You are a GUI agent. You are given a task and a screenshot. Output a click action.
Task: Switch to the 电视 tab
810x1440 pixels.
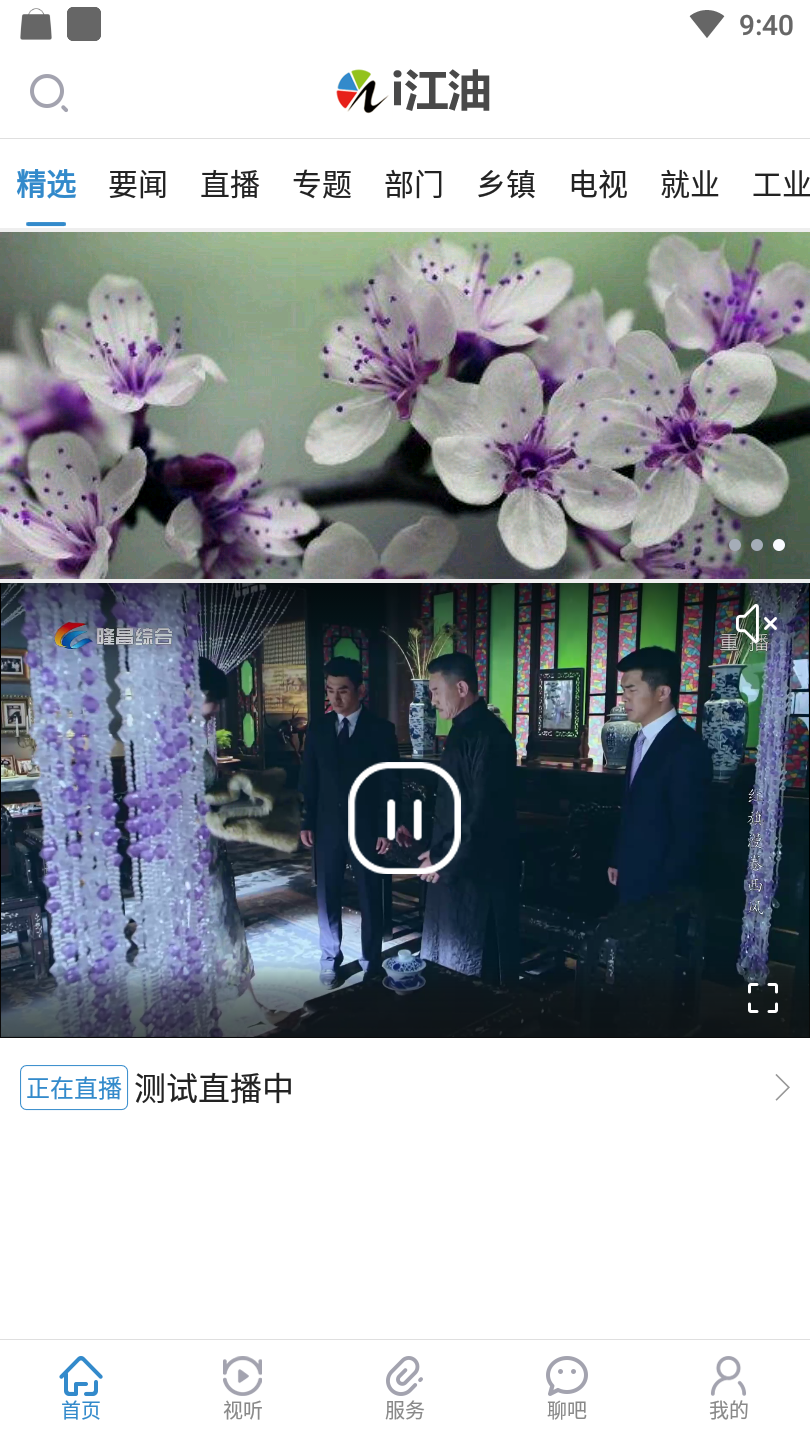tap(597, 185)
